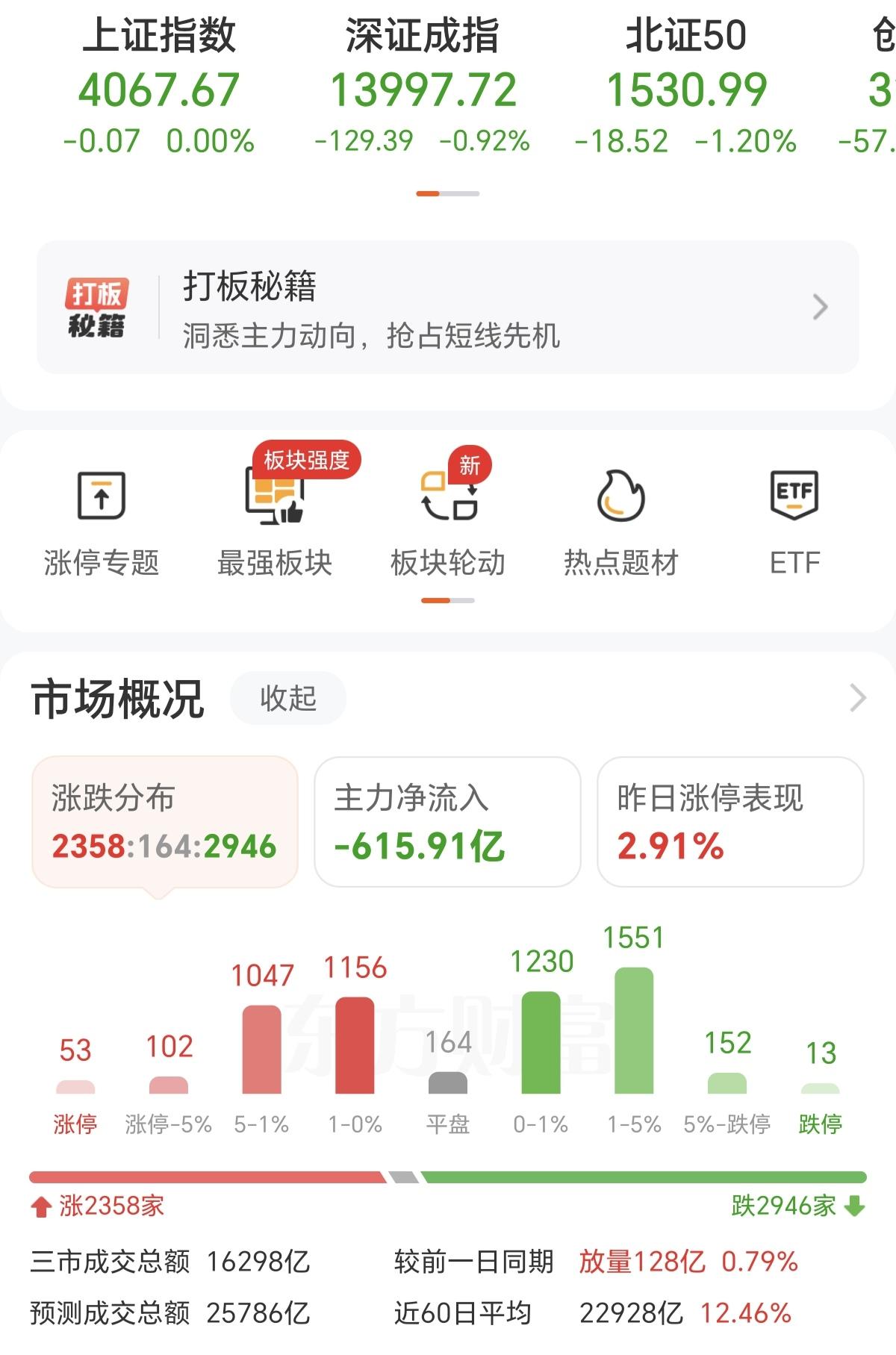The width and height of the screenshot is (896, 1355).
Task: Collapse market overview with 收起
Action: 287,697
